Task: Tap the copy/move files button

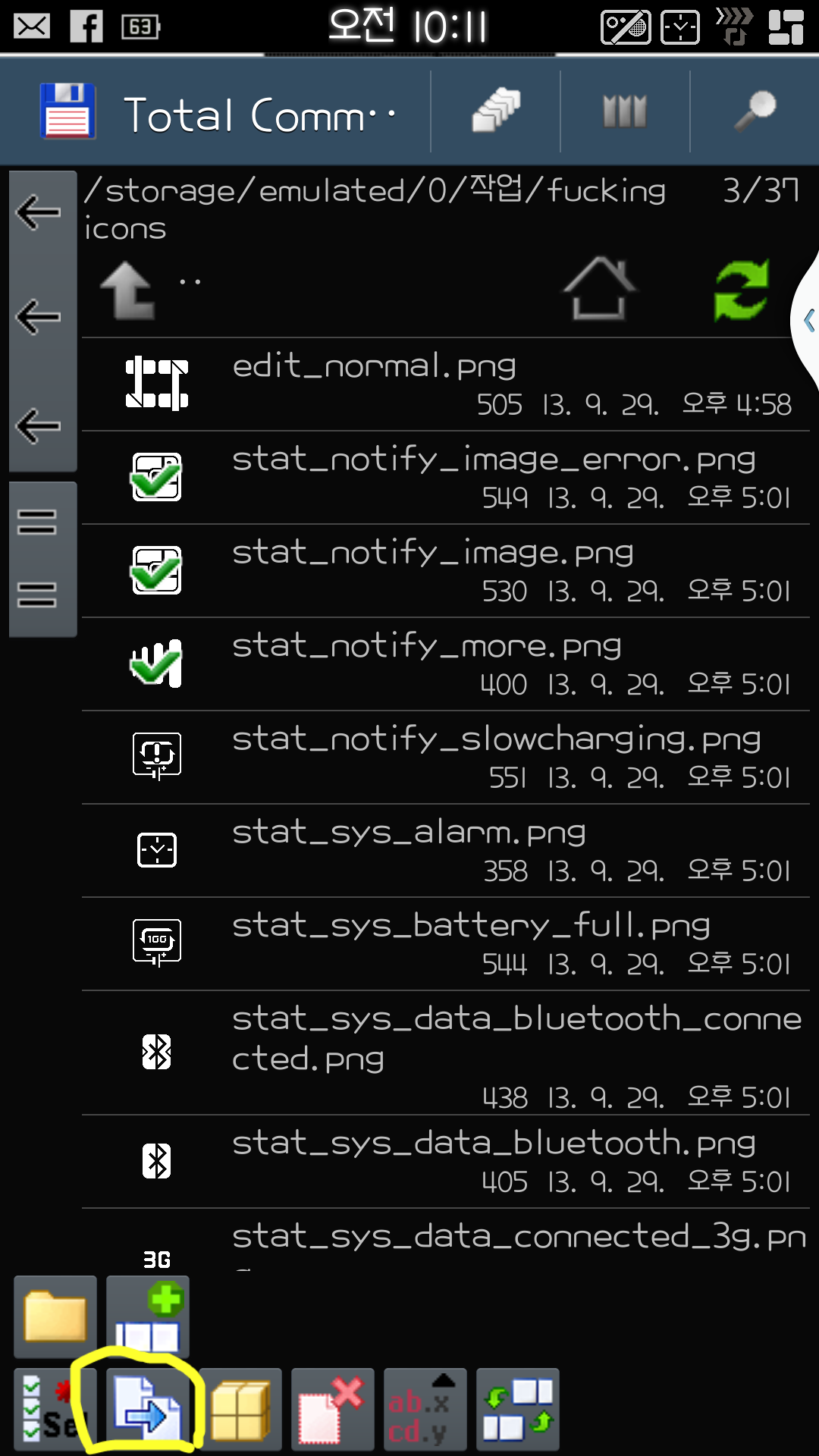Action: 148,1409
